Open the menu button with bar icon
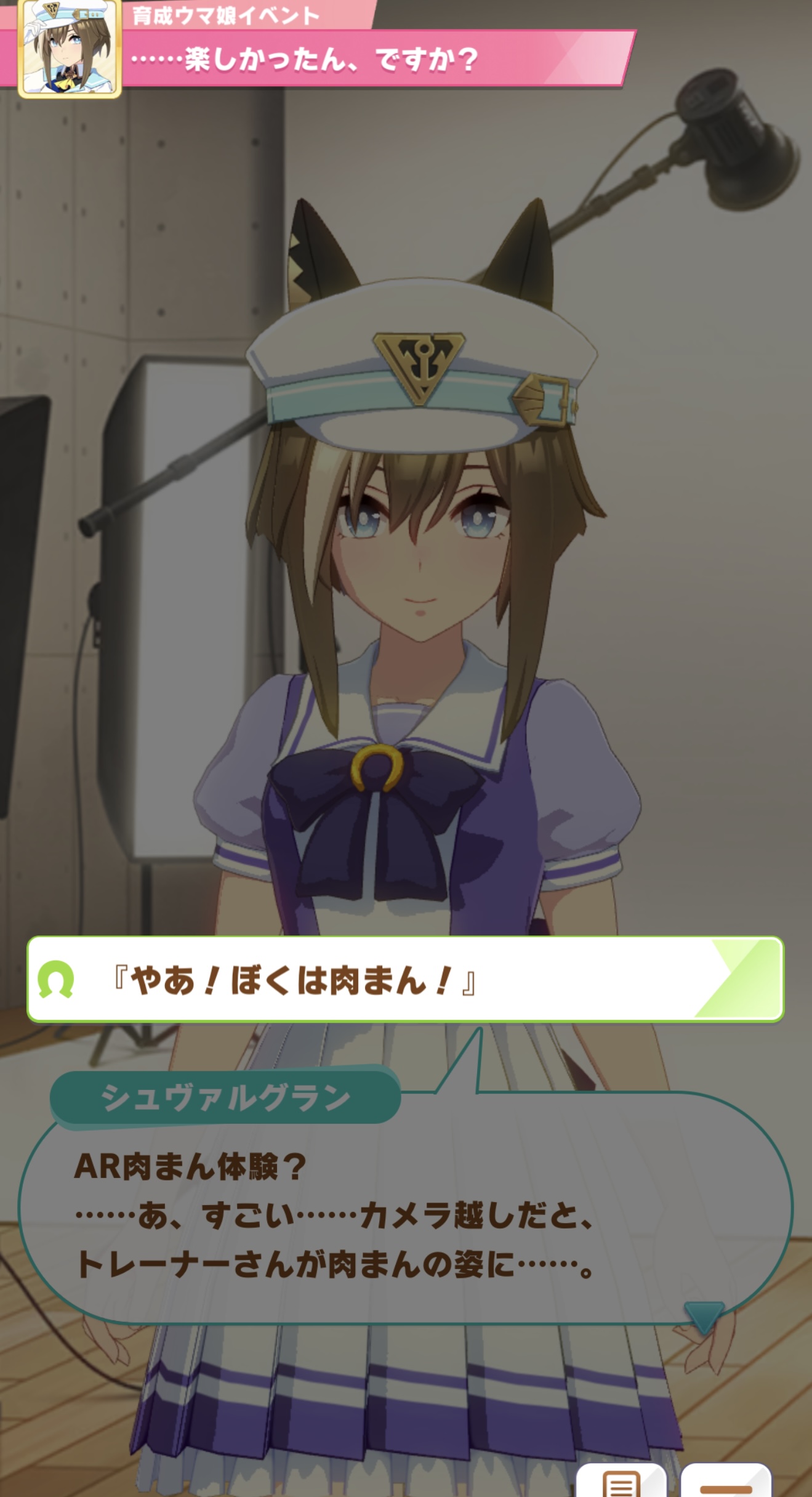This screenshot has width=812, height=1497. click(x=725, y=1483)
